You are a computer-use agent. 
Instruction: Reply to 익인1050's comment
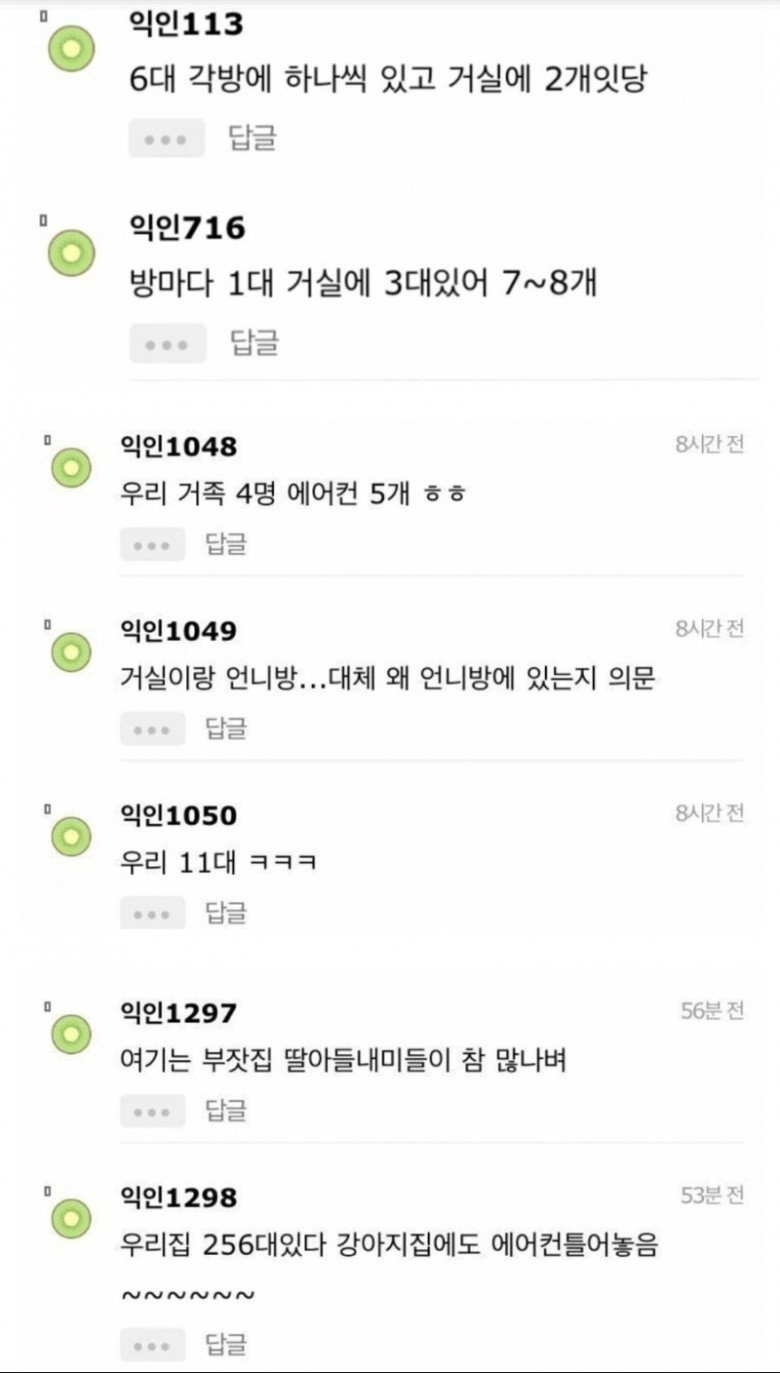point(226,912)
